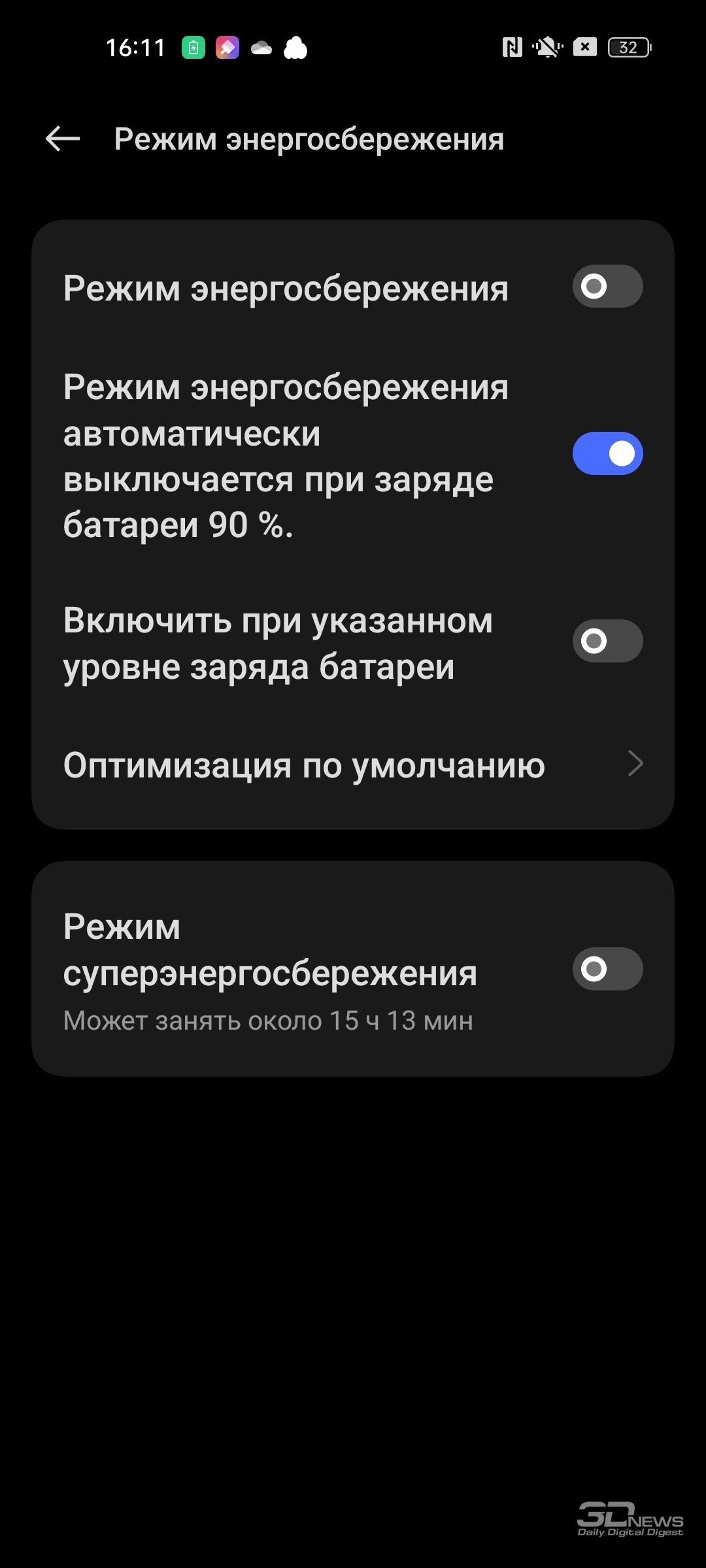This screenshot has width=706, height=1568.
Task: Disable auto turn-off at 90 % battery
Action: point(607,453)
